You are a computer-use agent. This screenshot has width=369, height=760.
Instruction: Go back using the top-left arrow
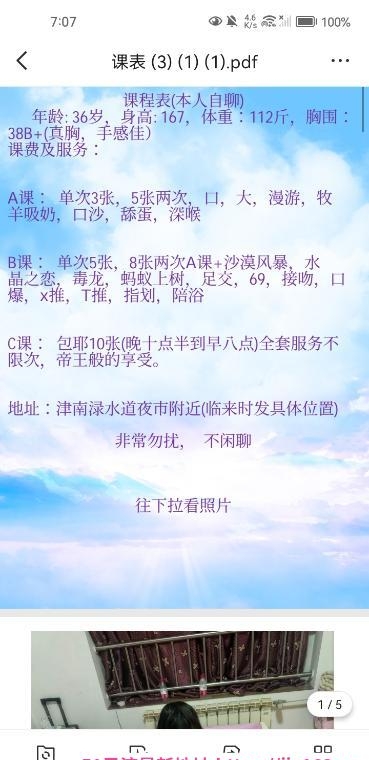(x=22, y=61)
